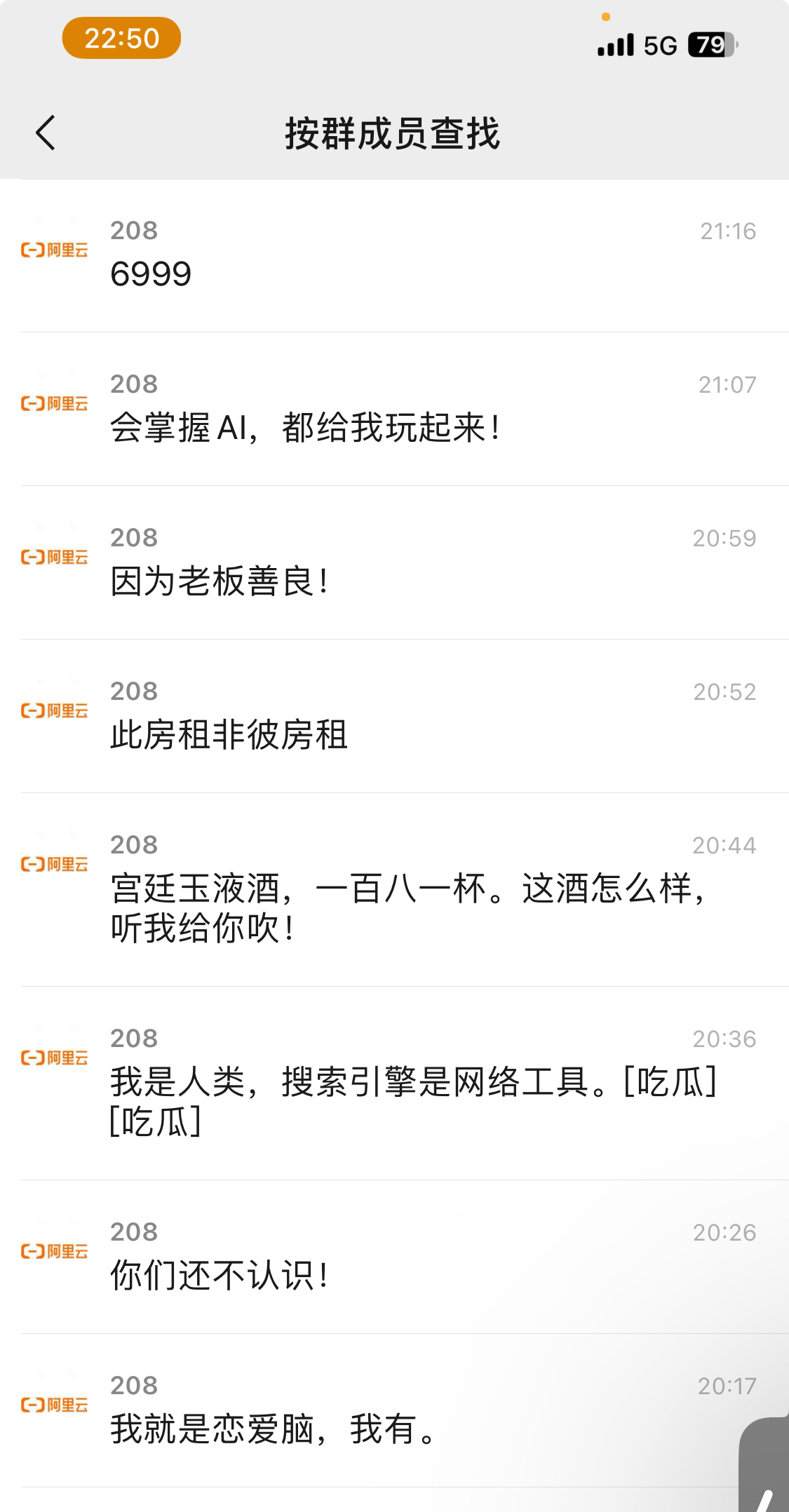Viewport: 789px width, 1512px height.
Task: Open message "我是人类，搜索引擎是网络工具"
Action: [x=394, y=1084]
